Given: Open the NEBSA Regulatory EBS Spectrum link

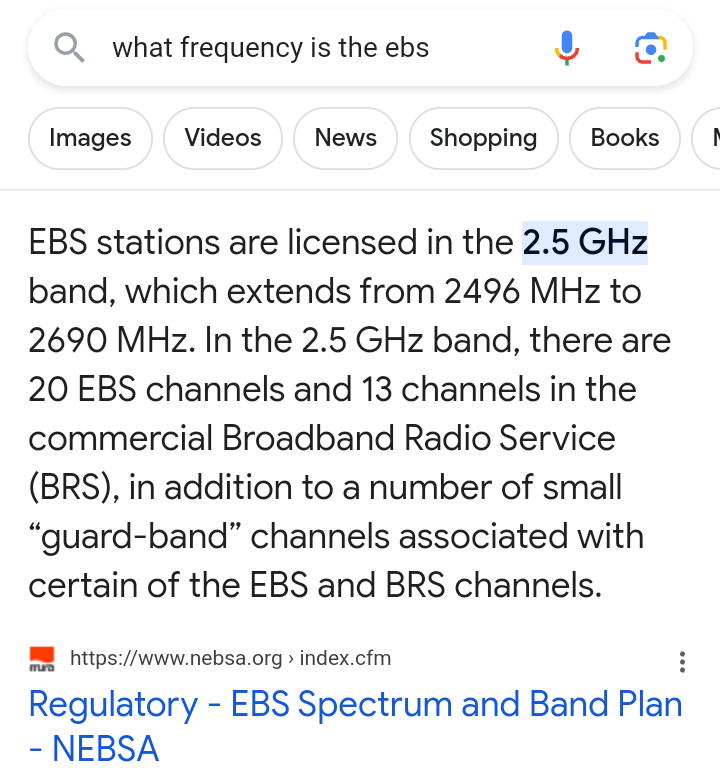Looking at the screenshot, I should [355, 704].
